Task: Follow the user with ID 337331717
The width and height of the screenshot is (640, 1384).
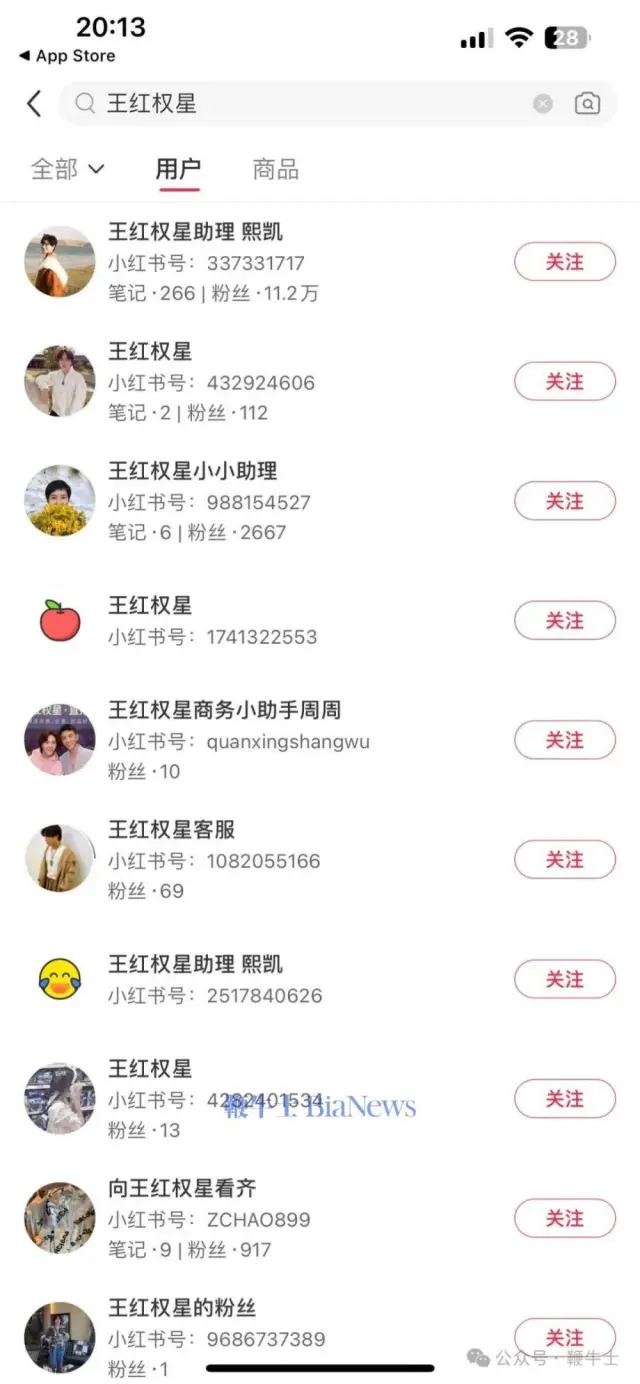Action: click(564, 262)
